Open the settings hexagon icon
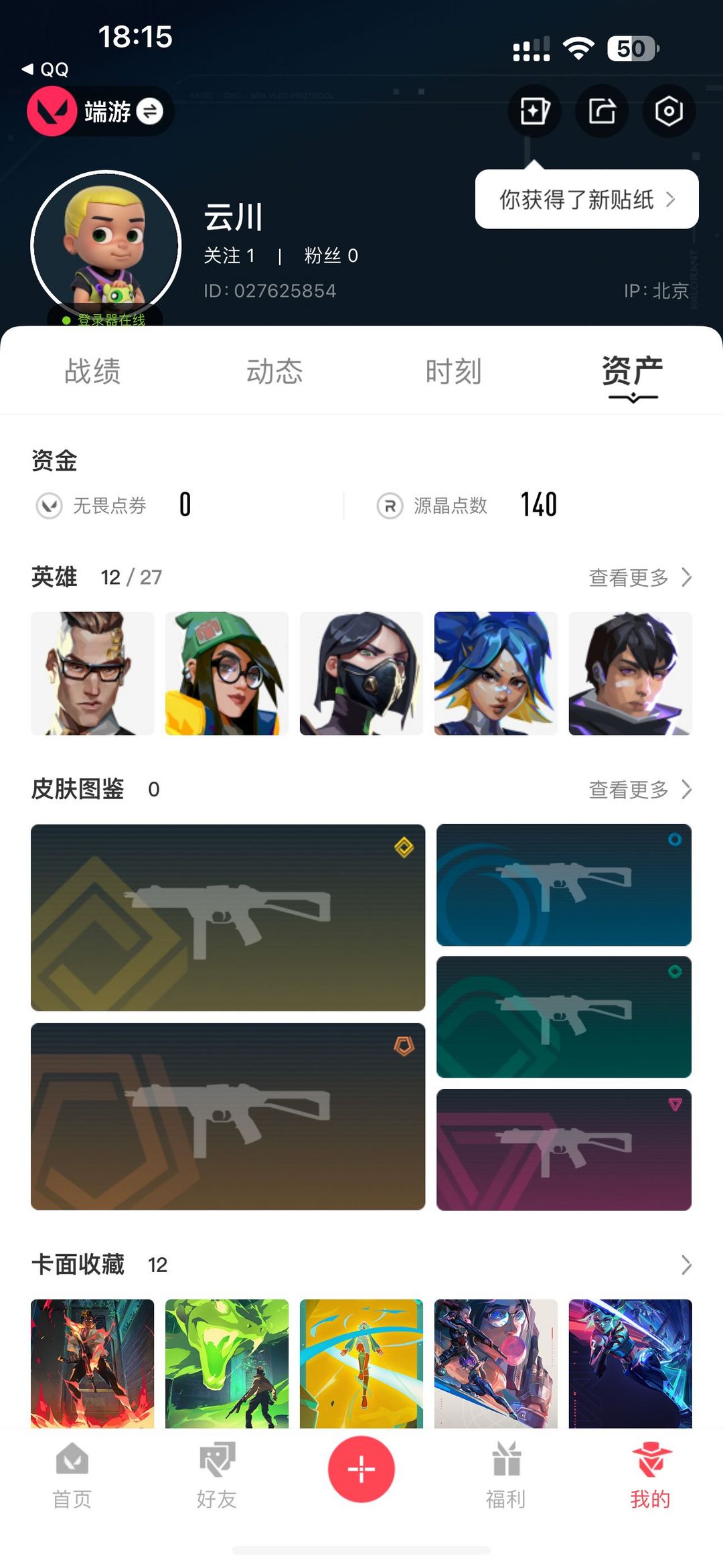 668,111
